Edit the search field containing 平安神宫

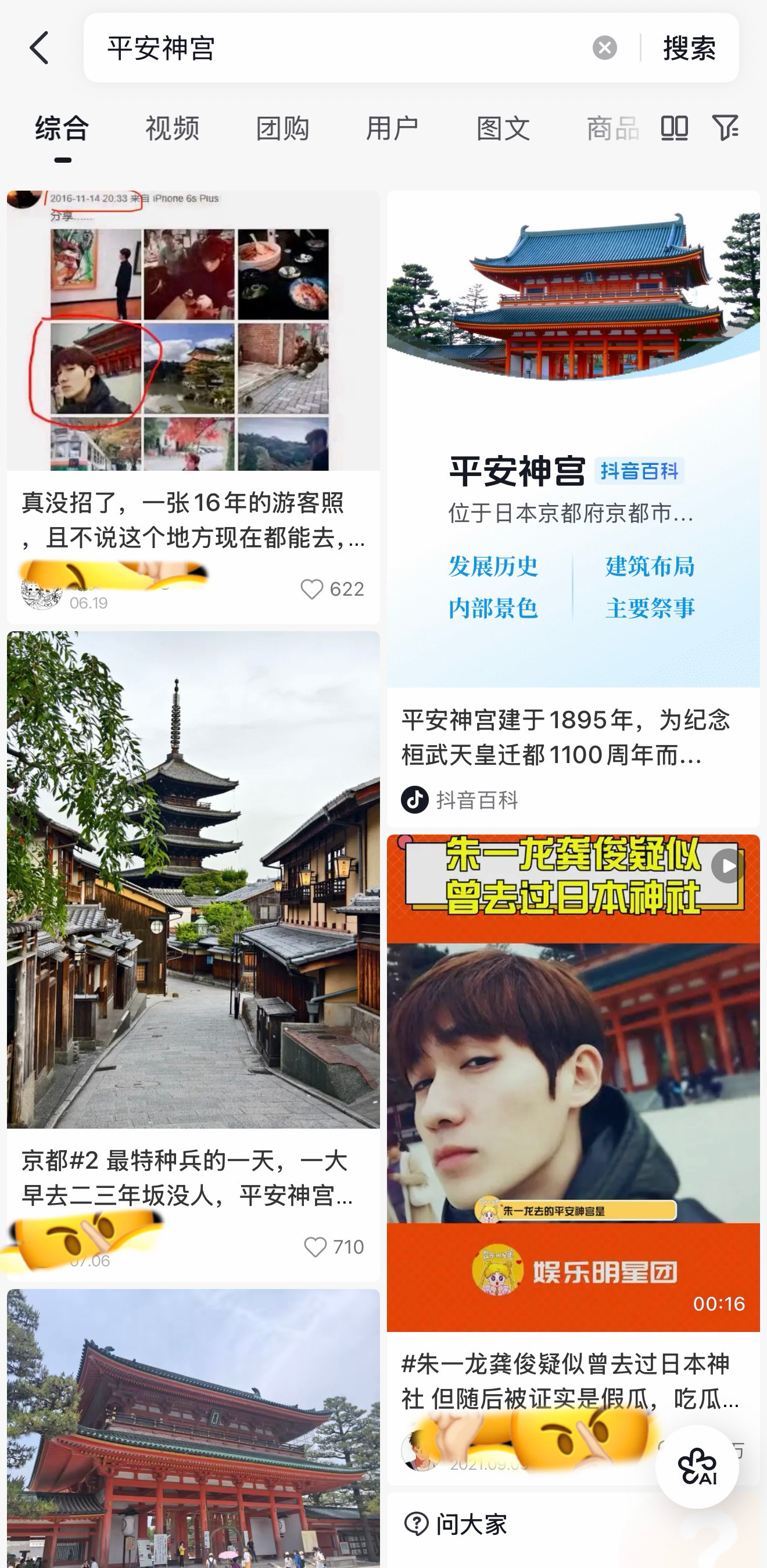pyautogui.click(x=341, y=48)
